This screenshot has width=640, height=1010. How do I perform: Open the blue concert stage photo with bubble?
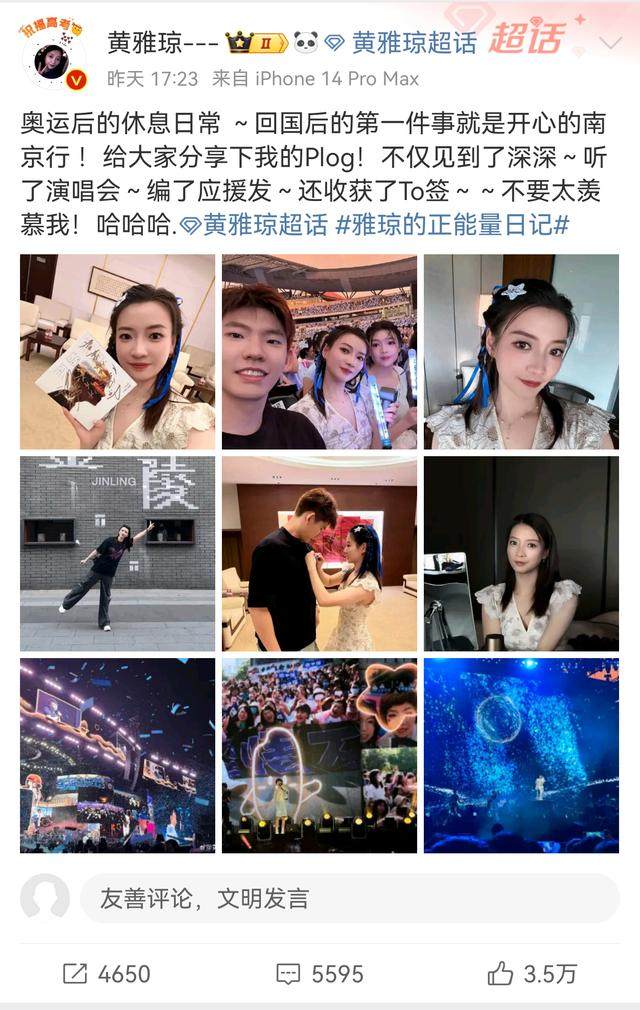pyautogui.click(x=521, y=755)
